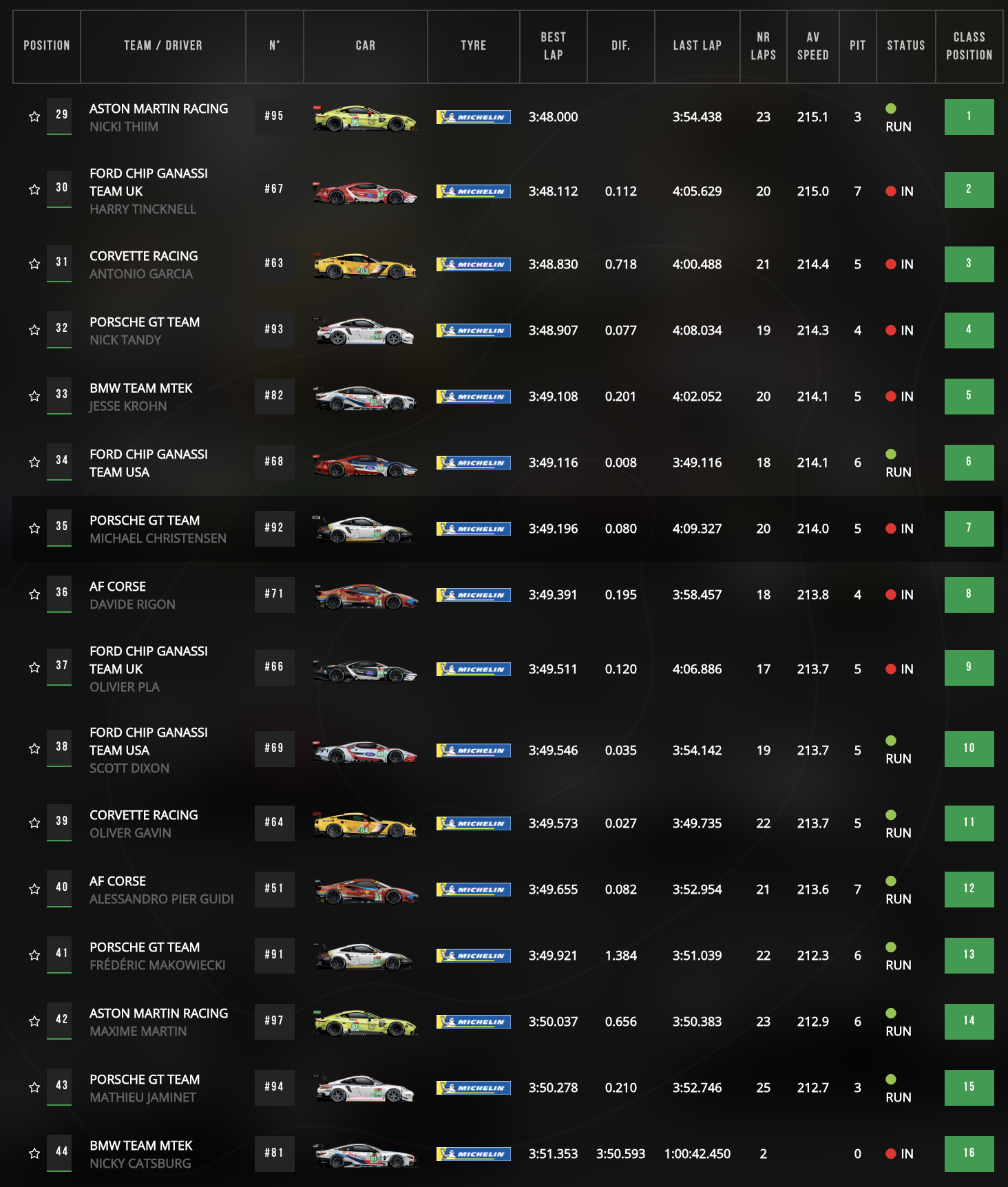Image resolution: width=1008 pixels, height=1187 pixels.
Task: Tap the star next to Mathieu Jaminet
Action: [34, 1088]
